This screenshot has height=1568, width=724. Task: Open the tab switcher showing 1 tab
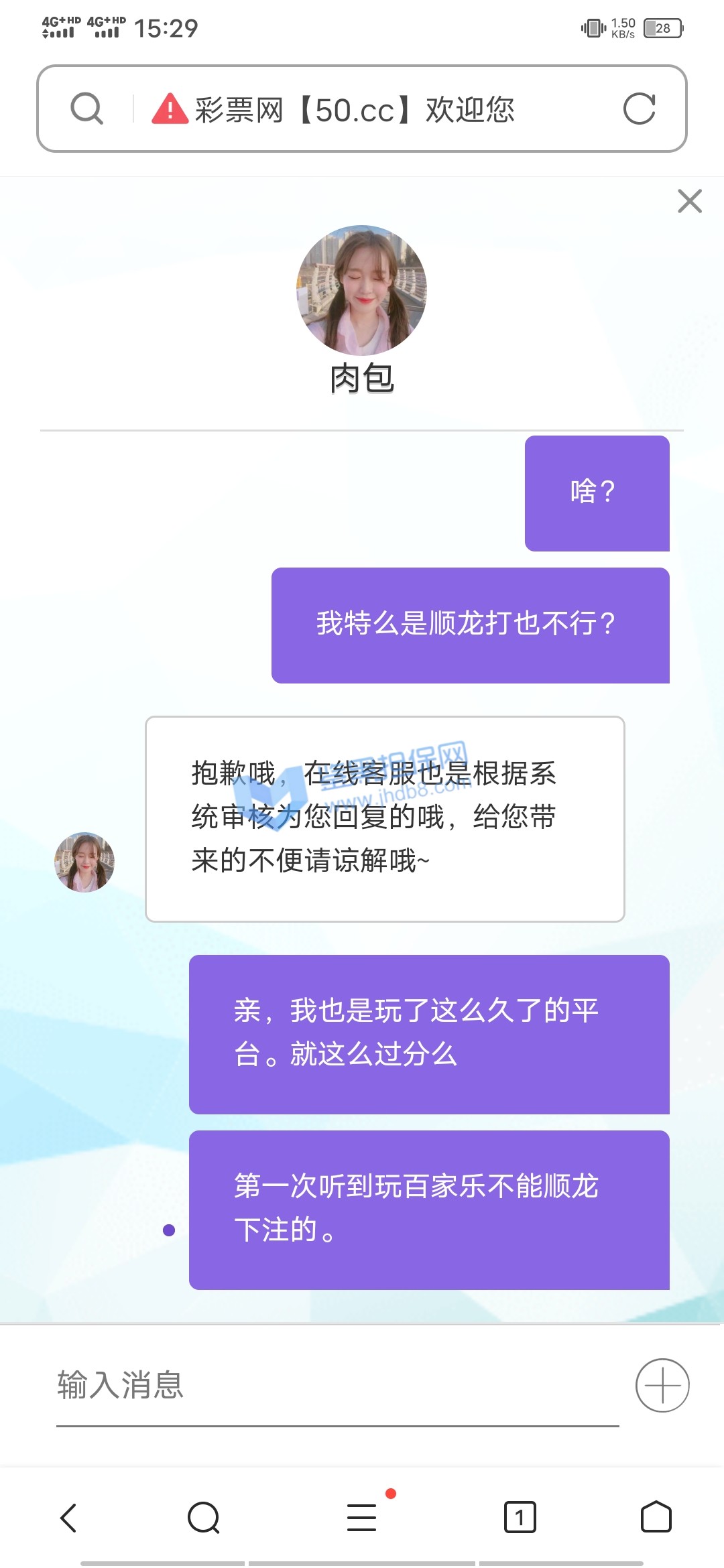[520, 1518]
